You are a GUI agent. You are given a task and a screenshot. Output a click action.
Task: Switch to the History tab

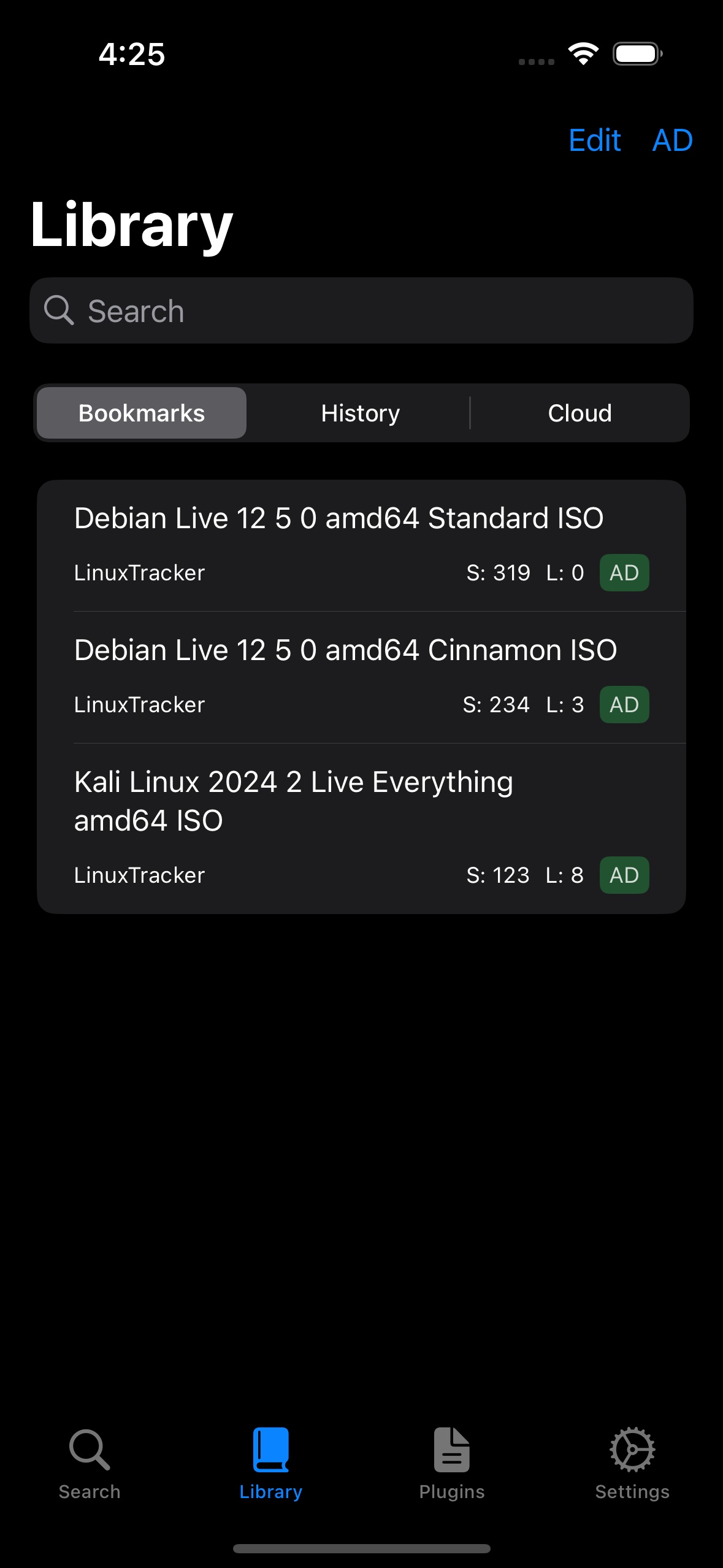pyautogui.click(x=360, y=413)
